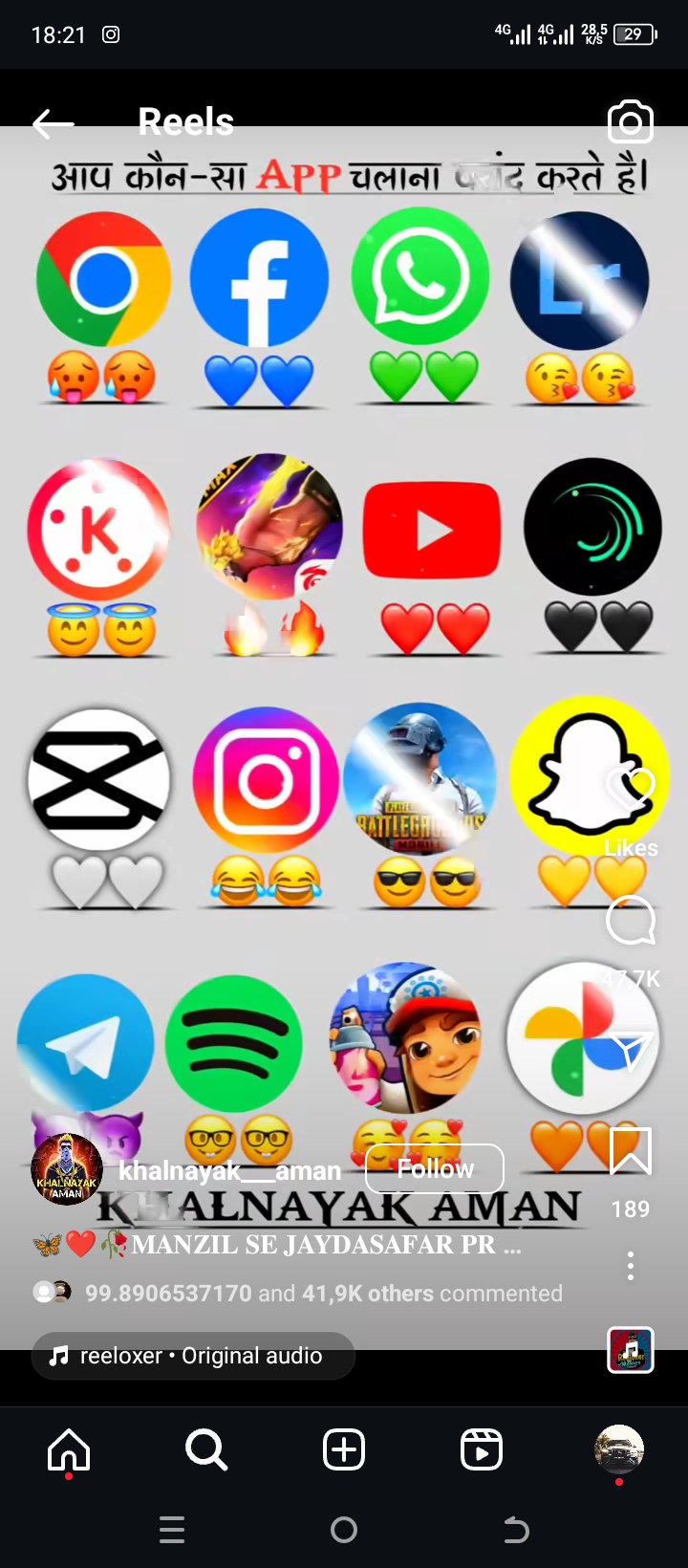Share this reel via the send icon

[631, 1051]
